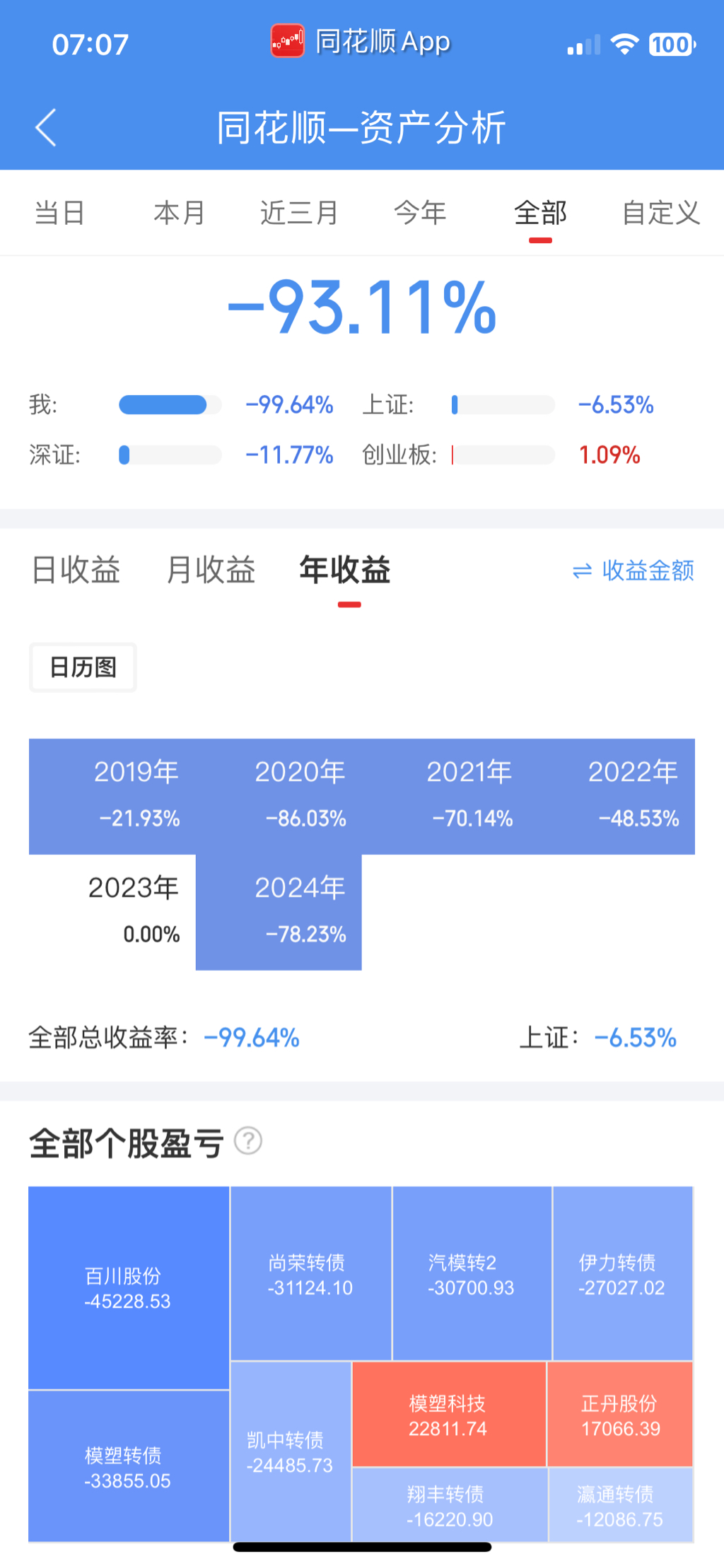Screen dimensions: 724x1568
Task: Toggle display to 收益金额
Action: (x=633, y=571)
